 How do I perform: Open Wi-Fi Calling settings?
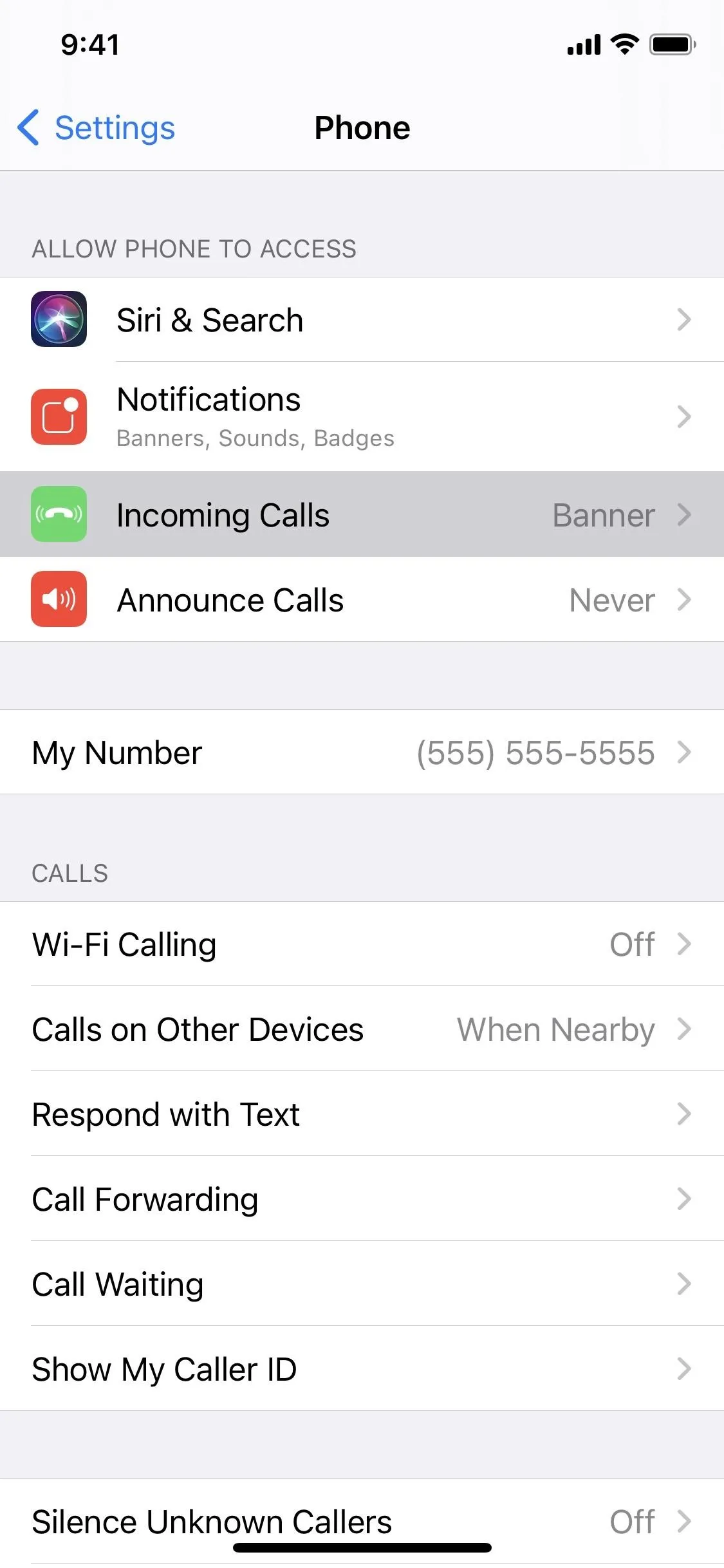click(x=362, y=944)
